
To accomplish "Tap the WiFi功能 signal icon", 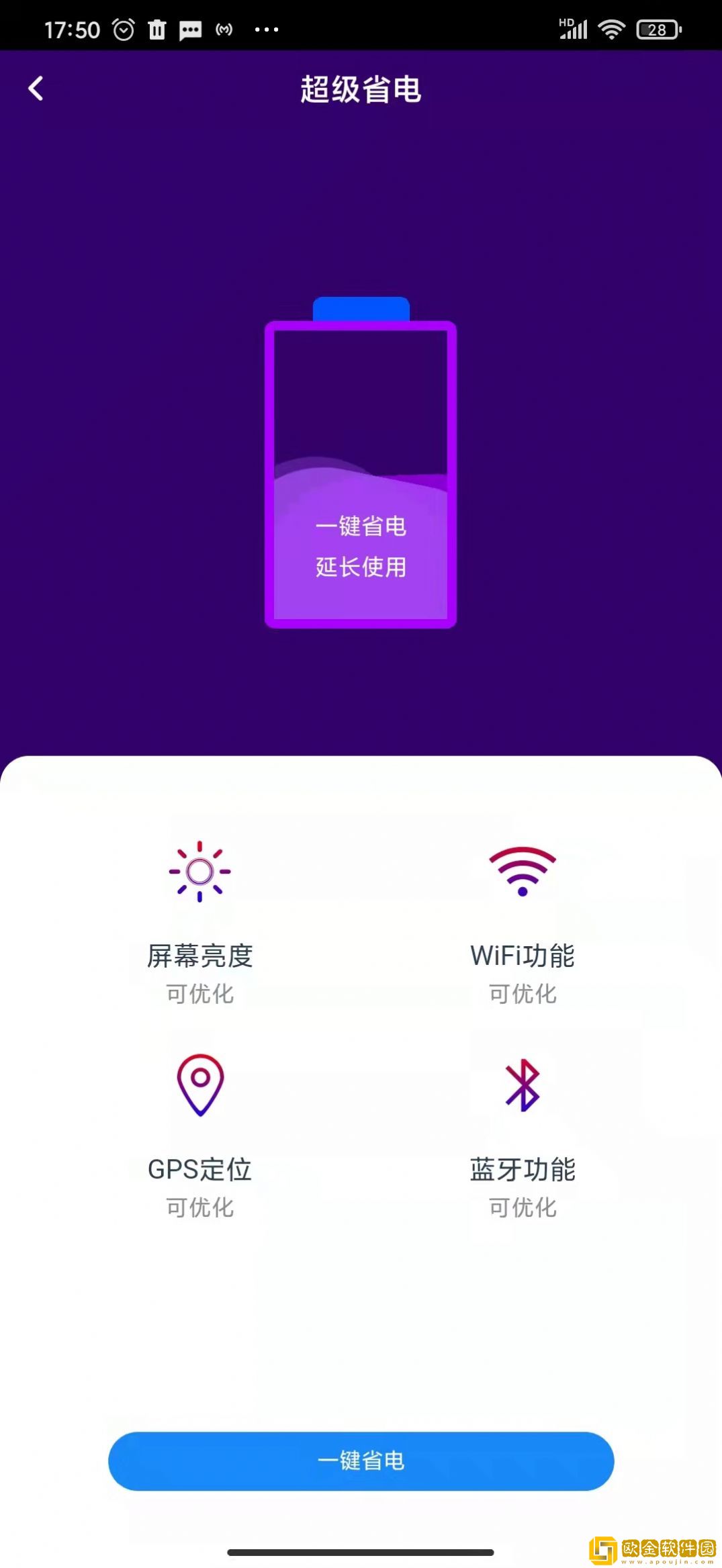I will point(523,872).
